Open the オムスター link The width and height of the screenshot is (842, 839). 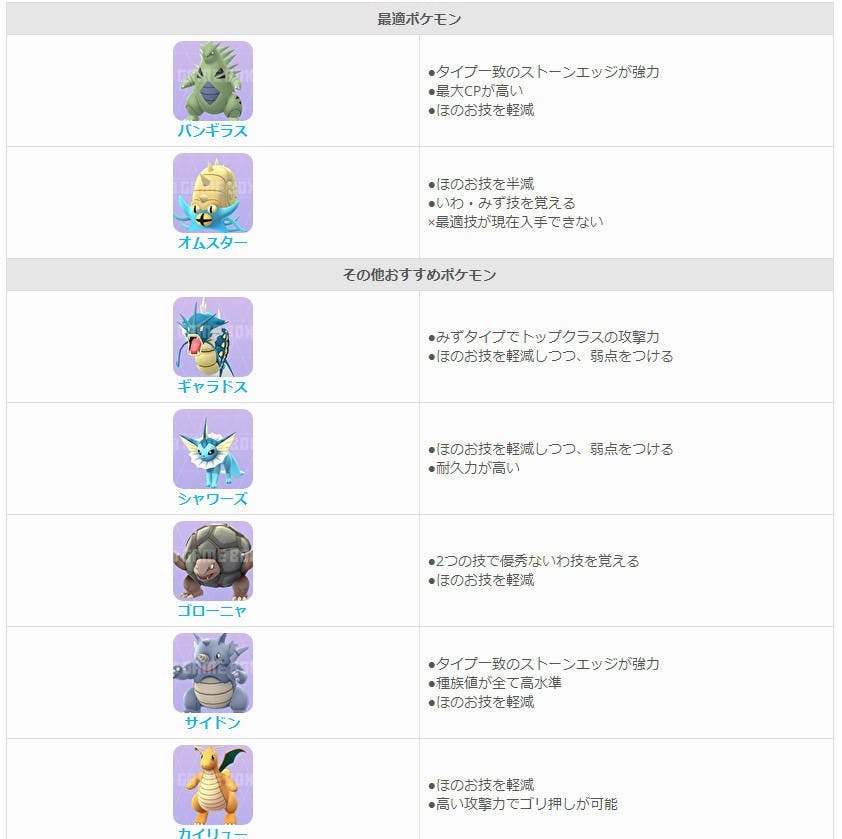(212, 243)
